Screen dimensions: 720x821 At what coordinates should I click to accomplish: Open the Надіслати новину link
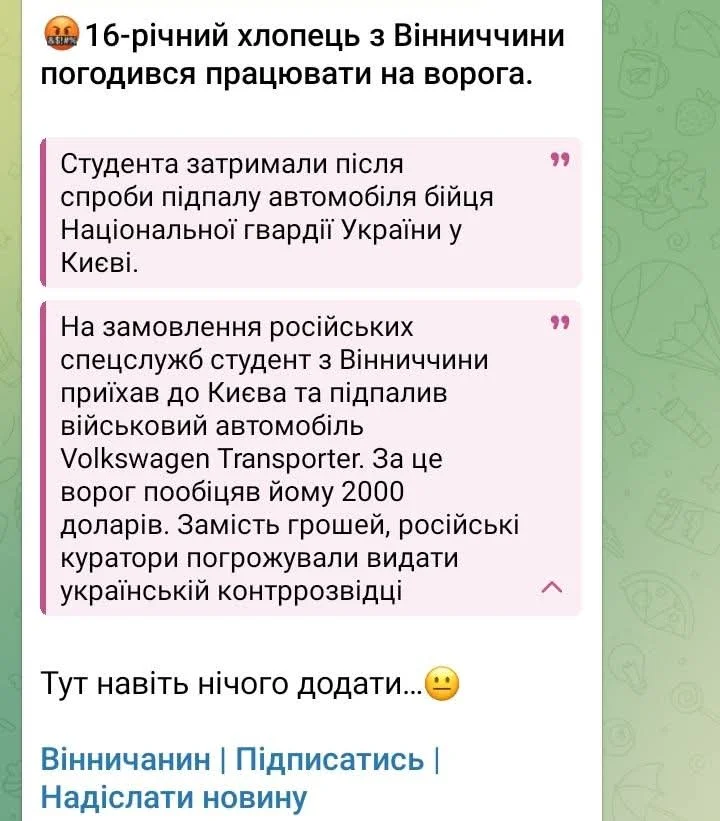coord(173,798)
